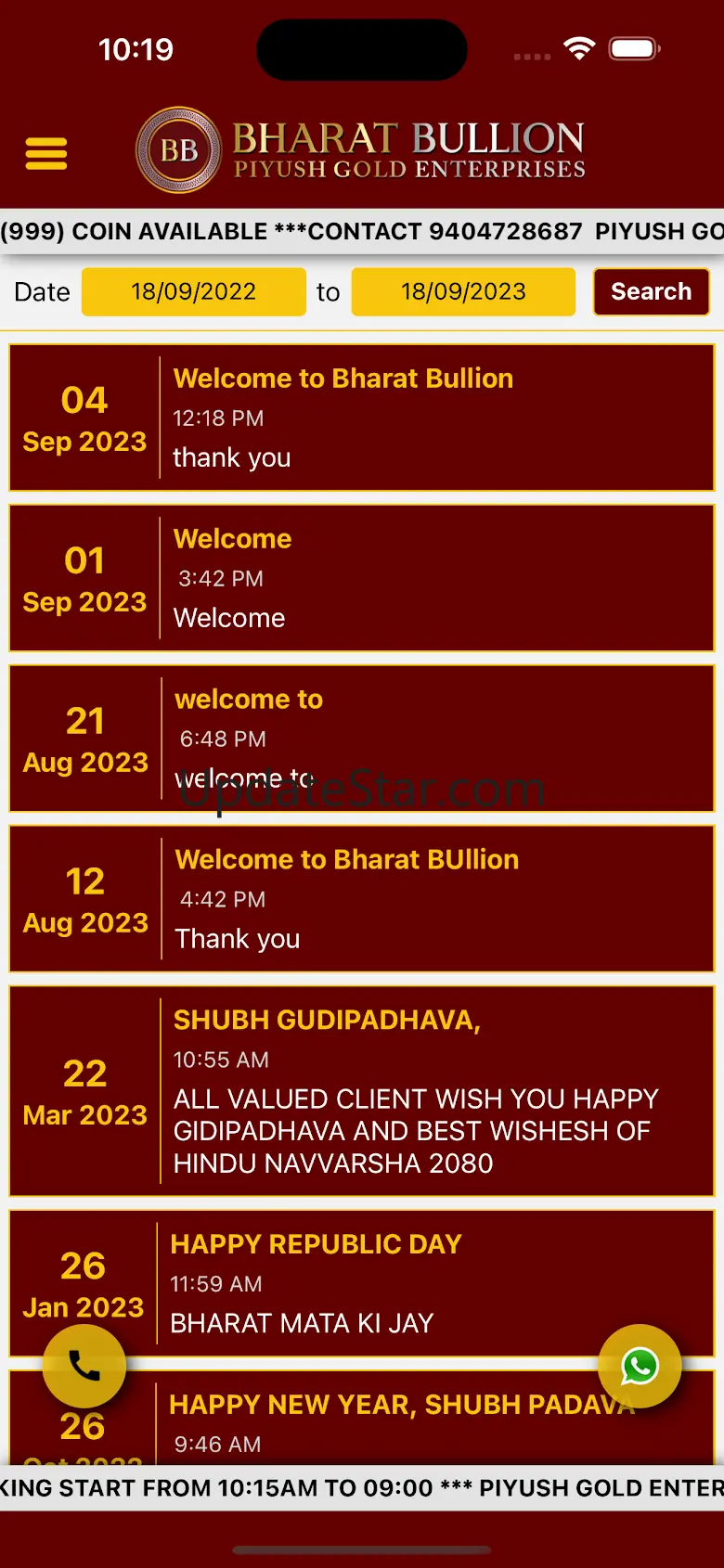This screenshot has width=724, height=1568.
Task: Pick the start date 18/09/2022
Action: (194, 291)
